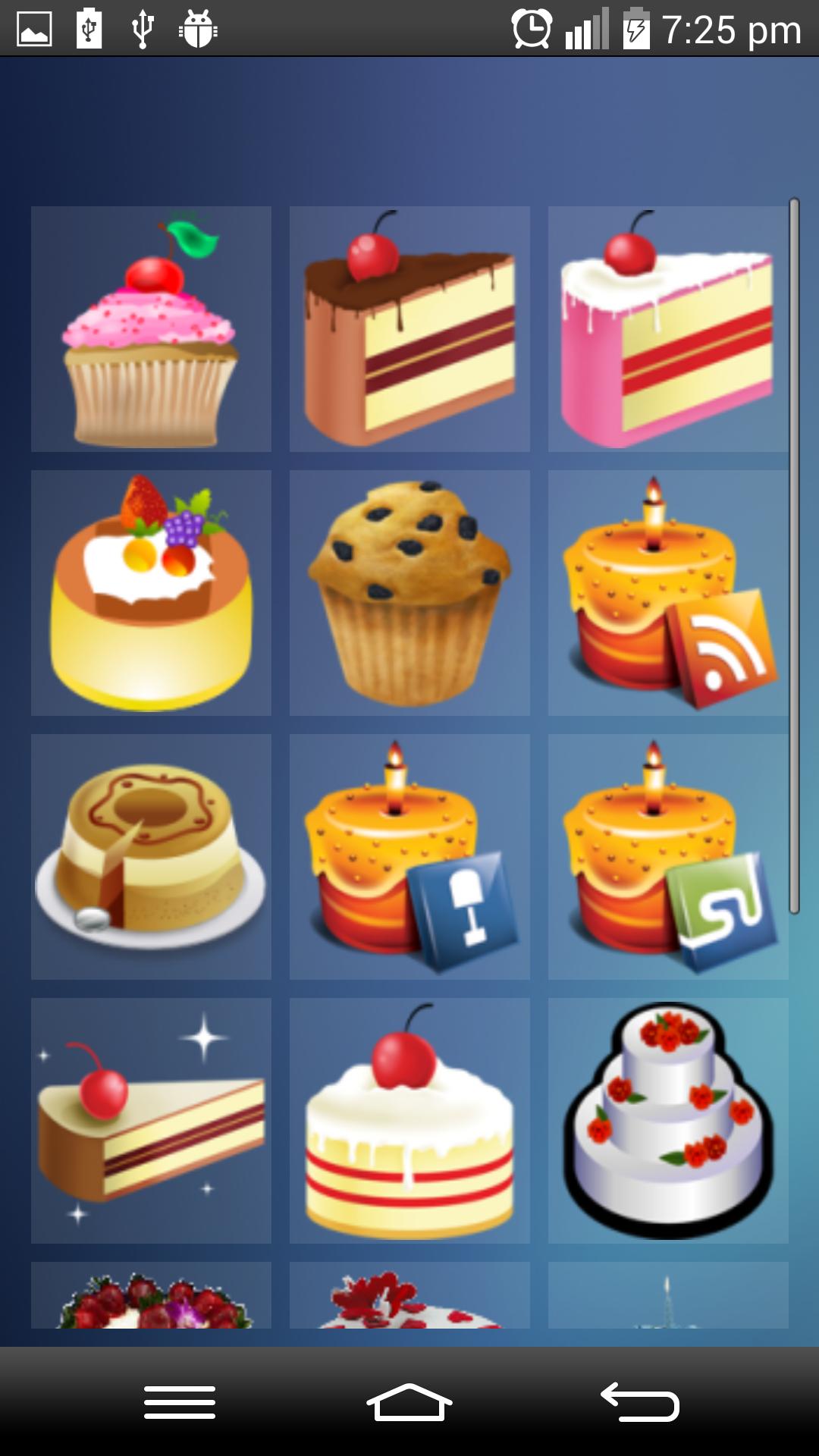Image resolution: width=819 pixels, height=1456 pixels.
Task: Pick the fruit-topped cheesecake tile
Action: click(x=151, y=593)
